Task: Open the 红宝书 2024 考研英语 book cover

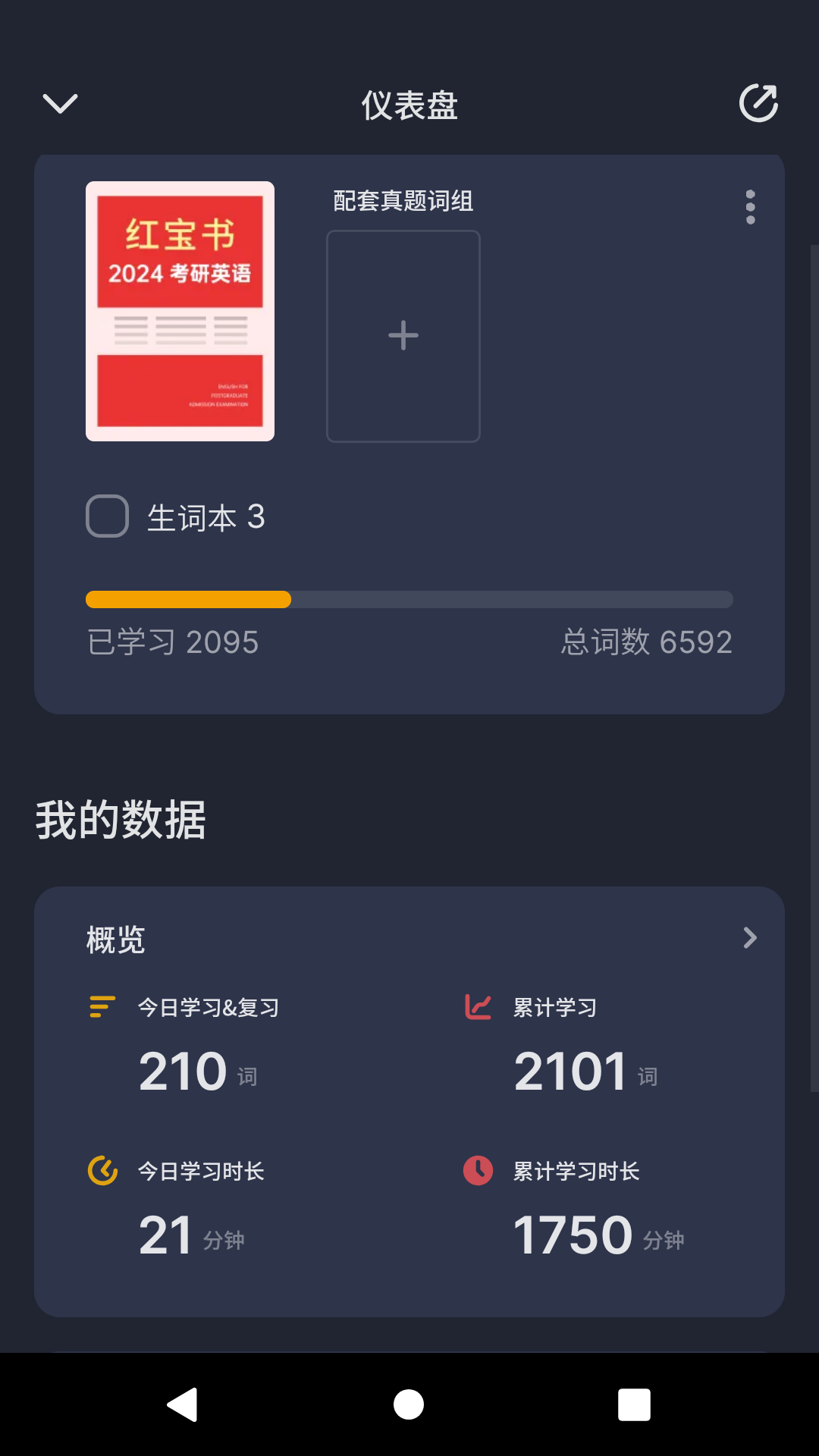Action: point(180,311)
